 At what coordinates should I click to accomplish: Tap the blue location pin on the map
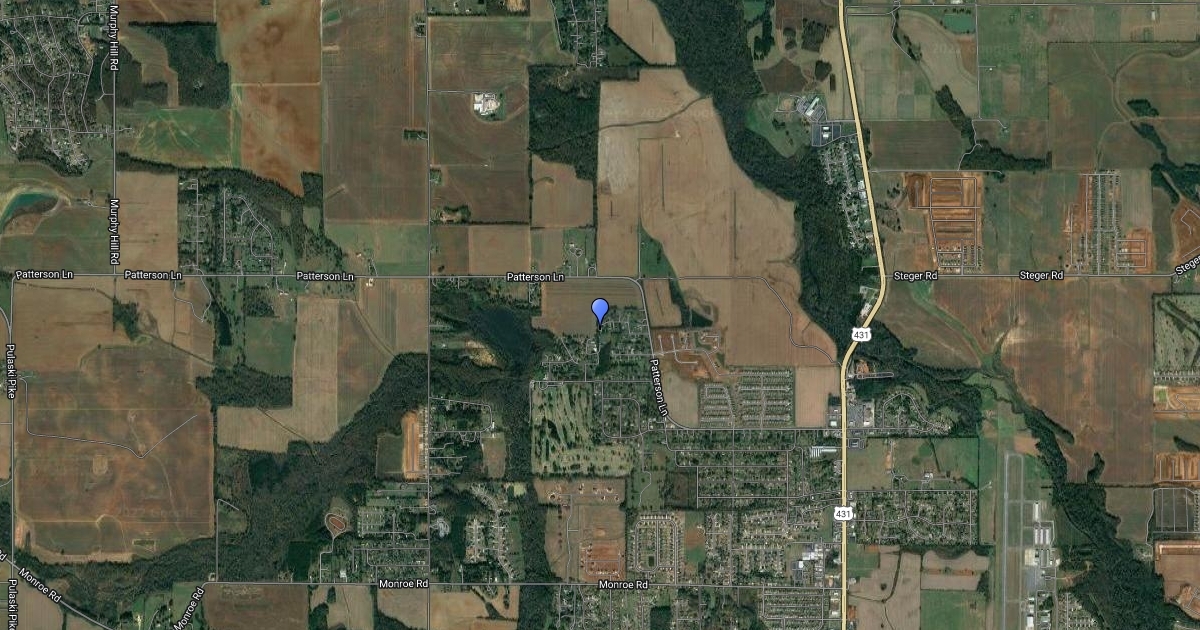pyautogui.click(x=600, y=310)
